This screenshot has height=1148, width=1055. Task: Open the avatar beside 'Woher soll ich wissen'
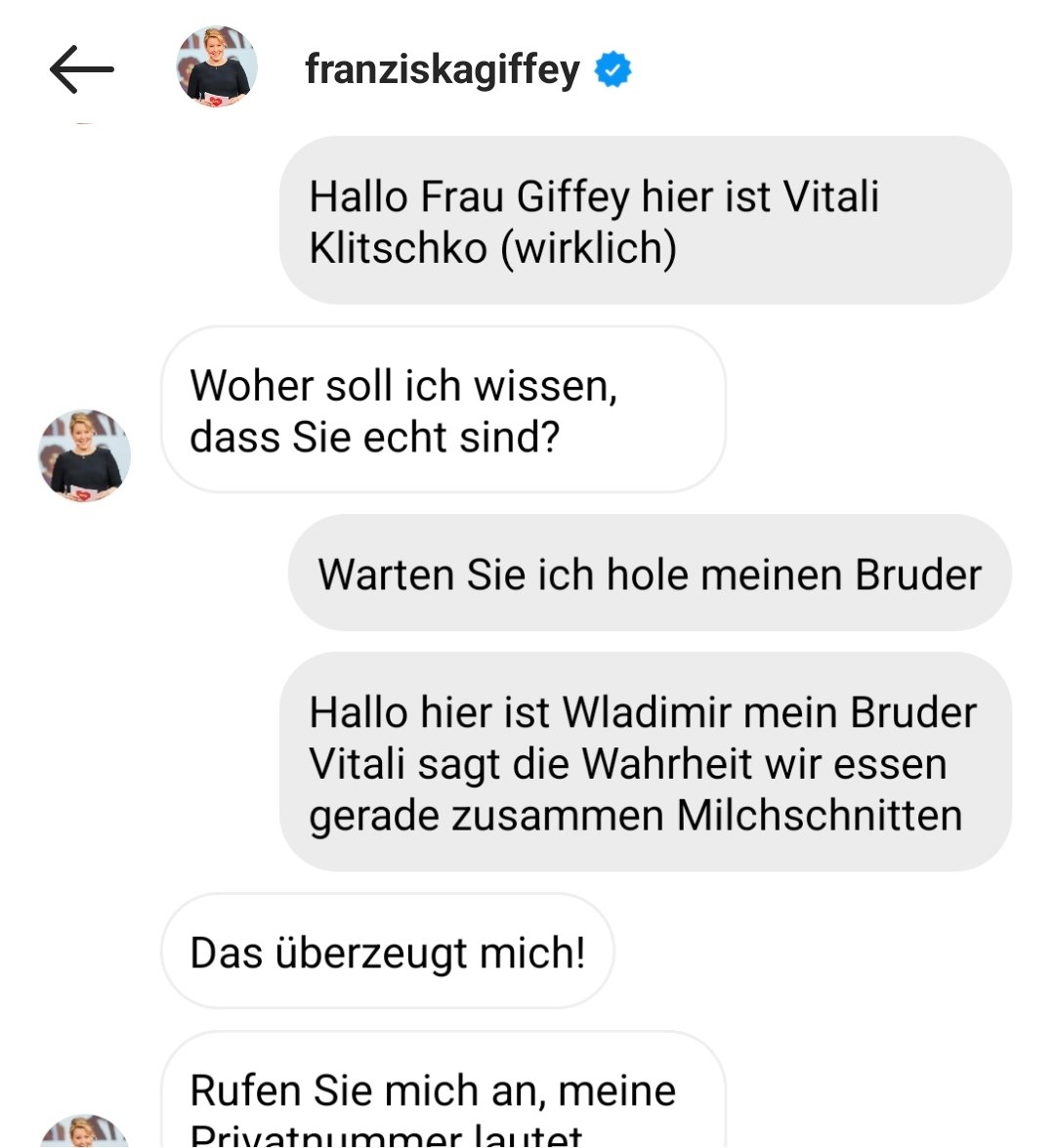(x=84, y=455)
